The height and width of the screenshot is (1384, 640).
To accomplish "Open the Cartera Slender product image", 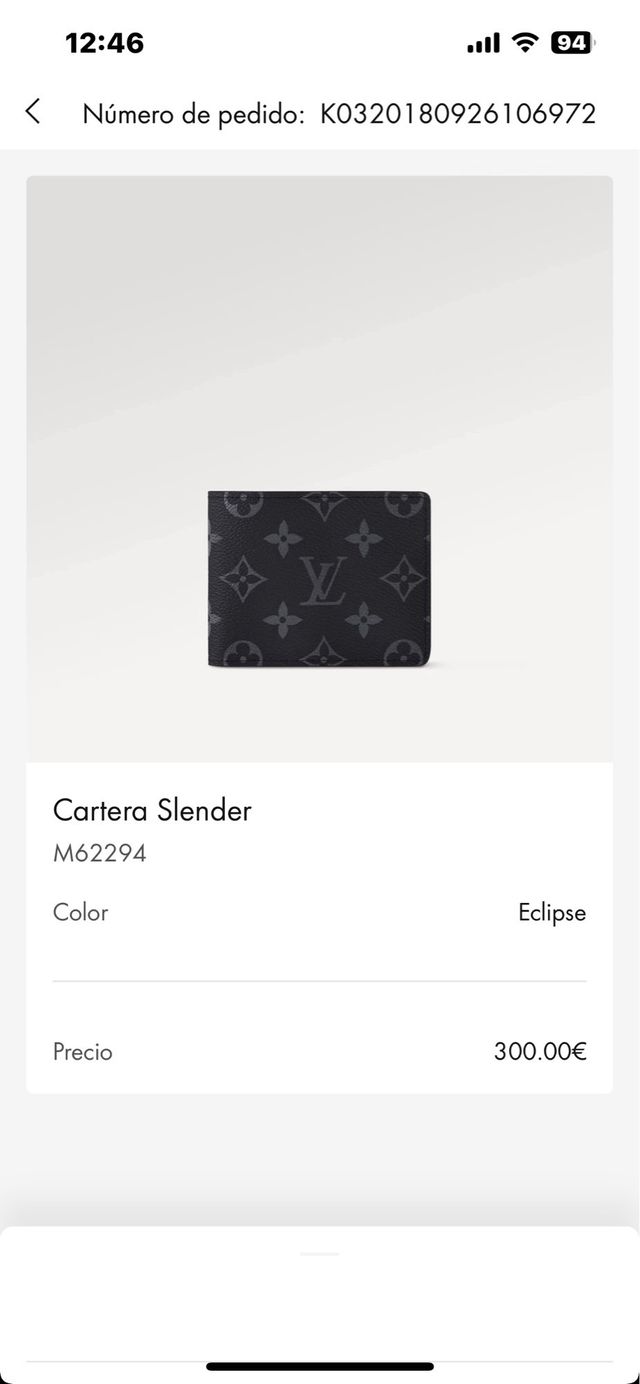I will tap(319, 579).
